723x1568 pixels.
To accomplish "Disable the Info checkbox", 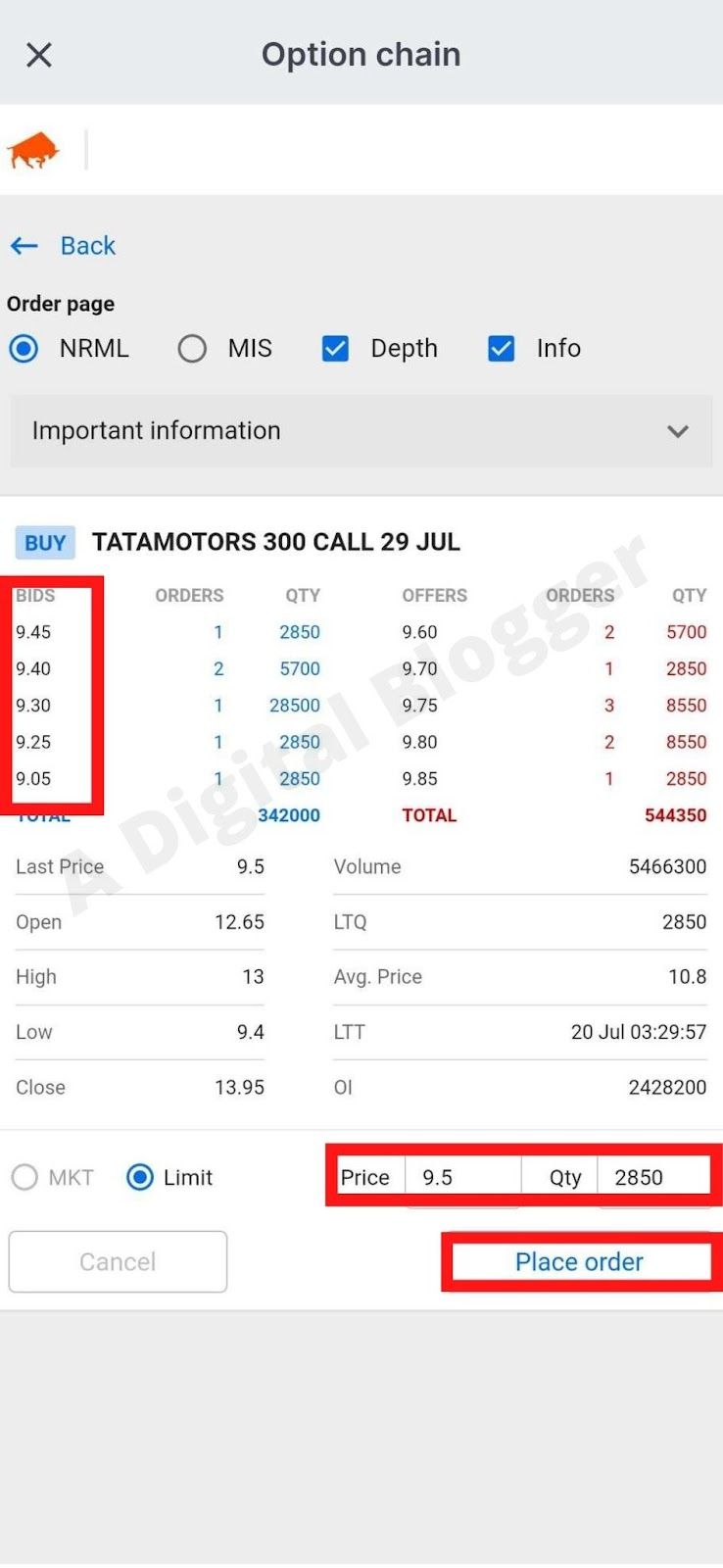I will point(501,348).
